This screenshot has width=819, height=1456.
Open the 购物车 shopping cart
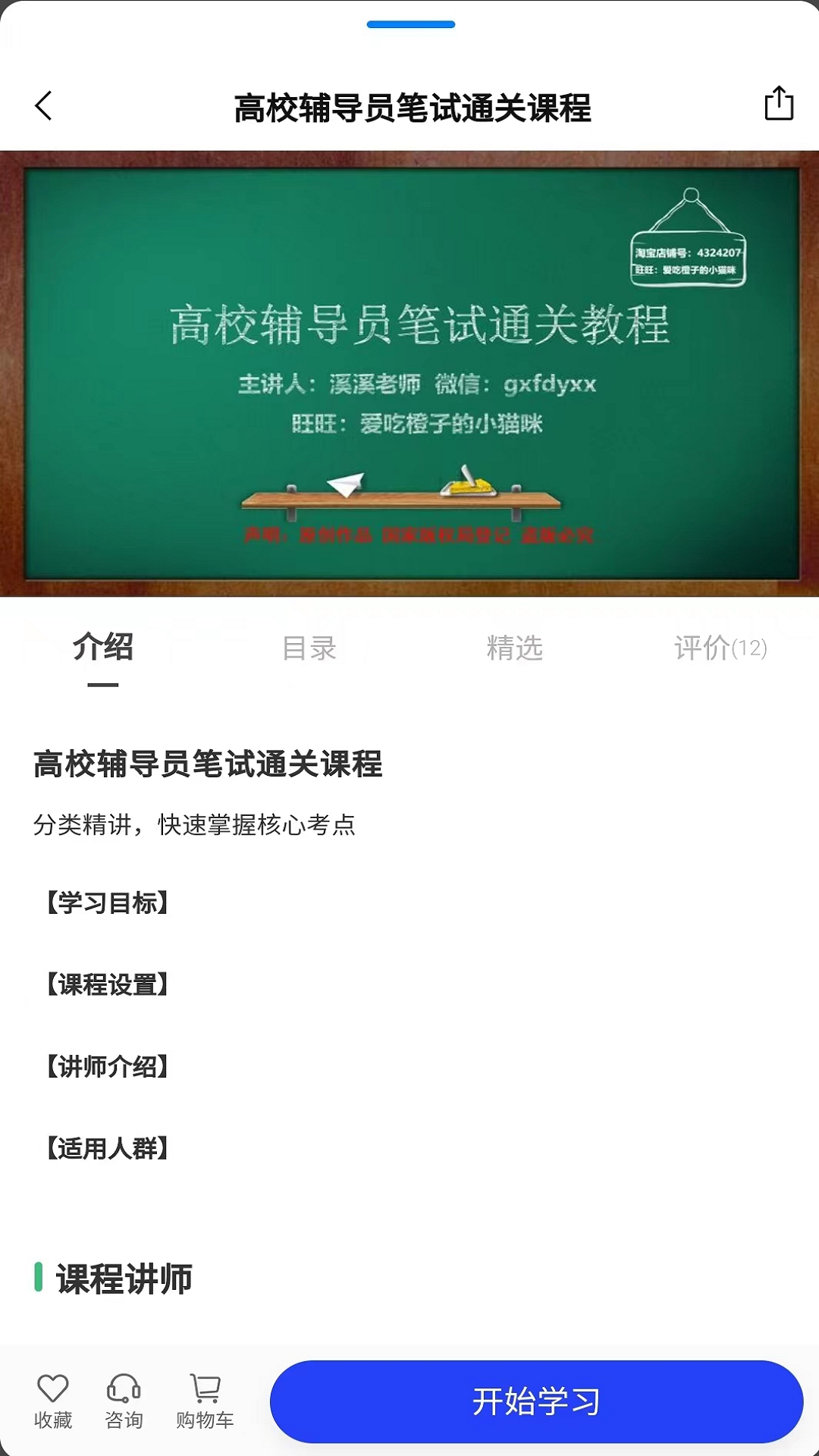pos(205,1401)
